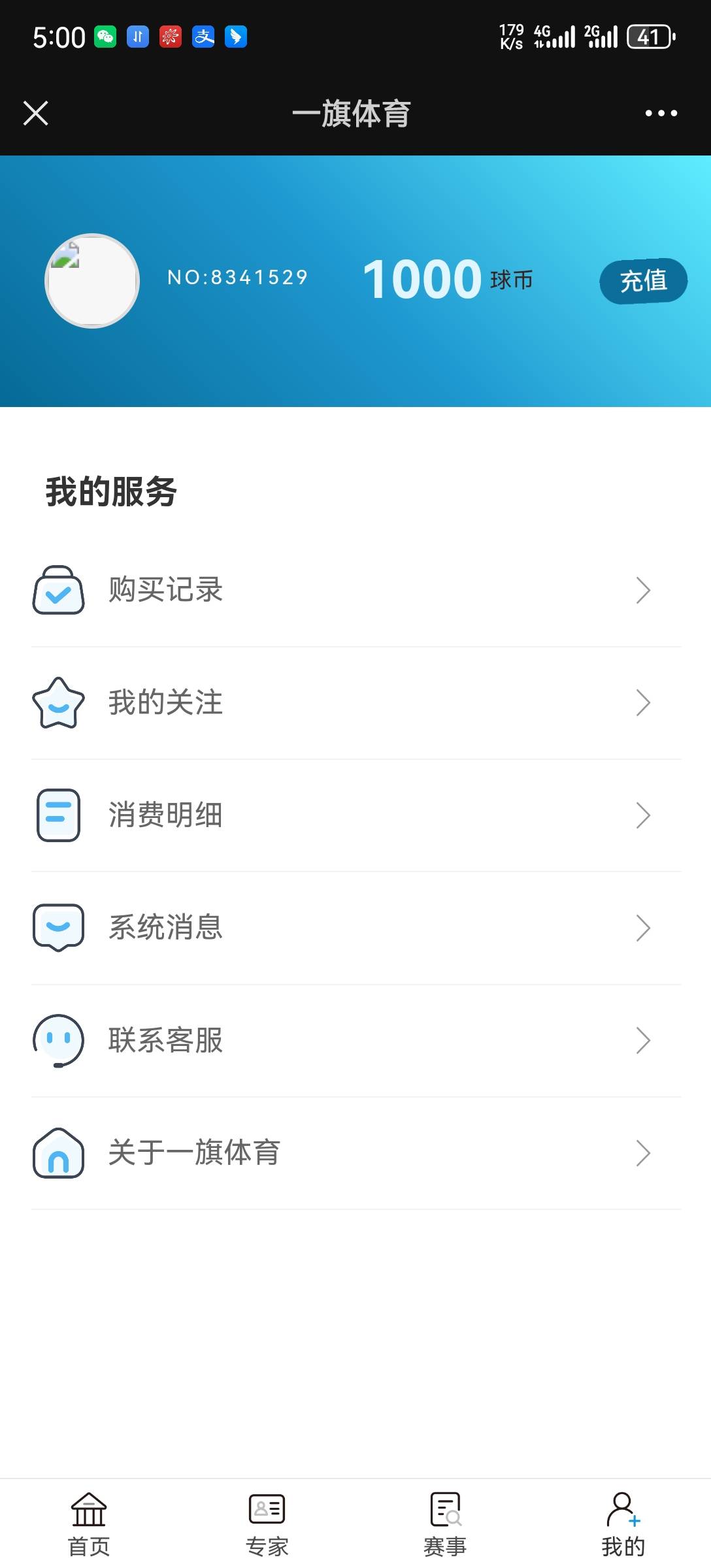Viewport: 711px width, 1568px height.
Task: Open 购买记录 purchase records
Action: (356, 590)
